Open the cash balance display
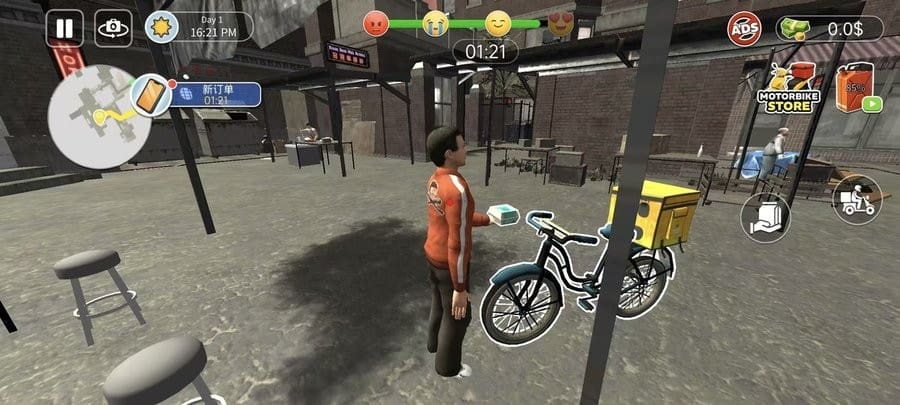This screenshot has width=900, height=405. 830,28
